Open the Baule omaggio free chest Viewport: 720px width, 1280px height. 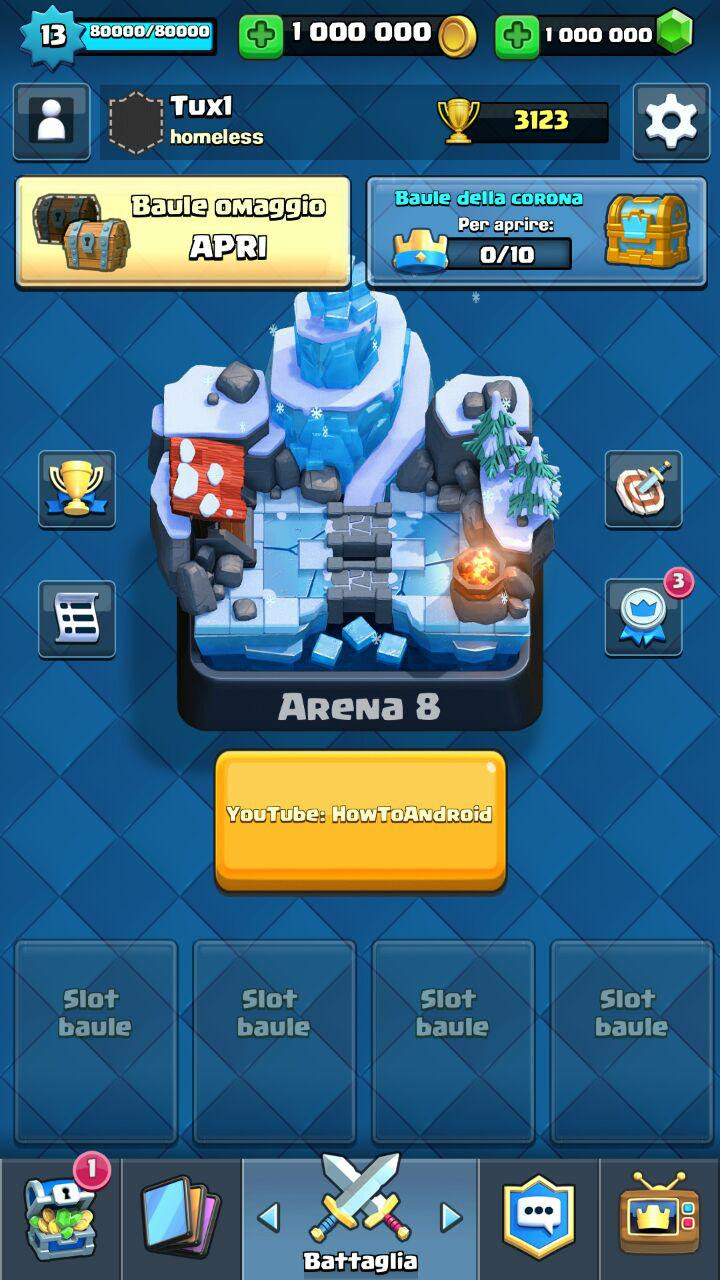click(x=183, y=232)
